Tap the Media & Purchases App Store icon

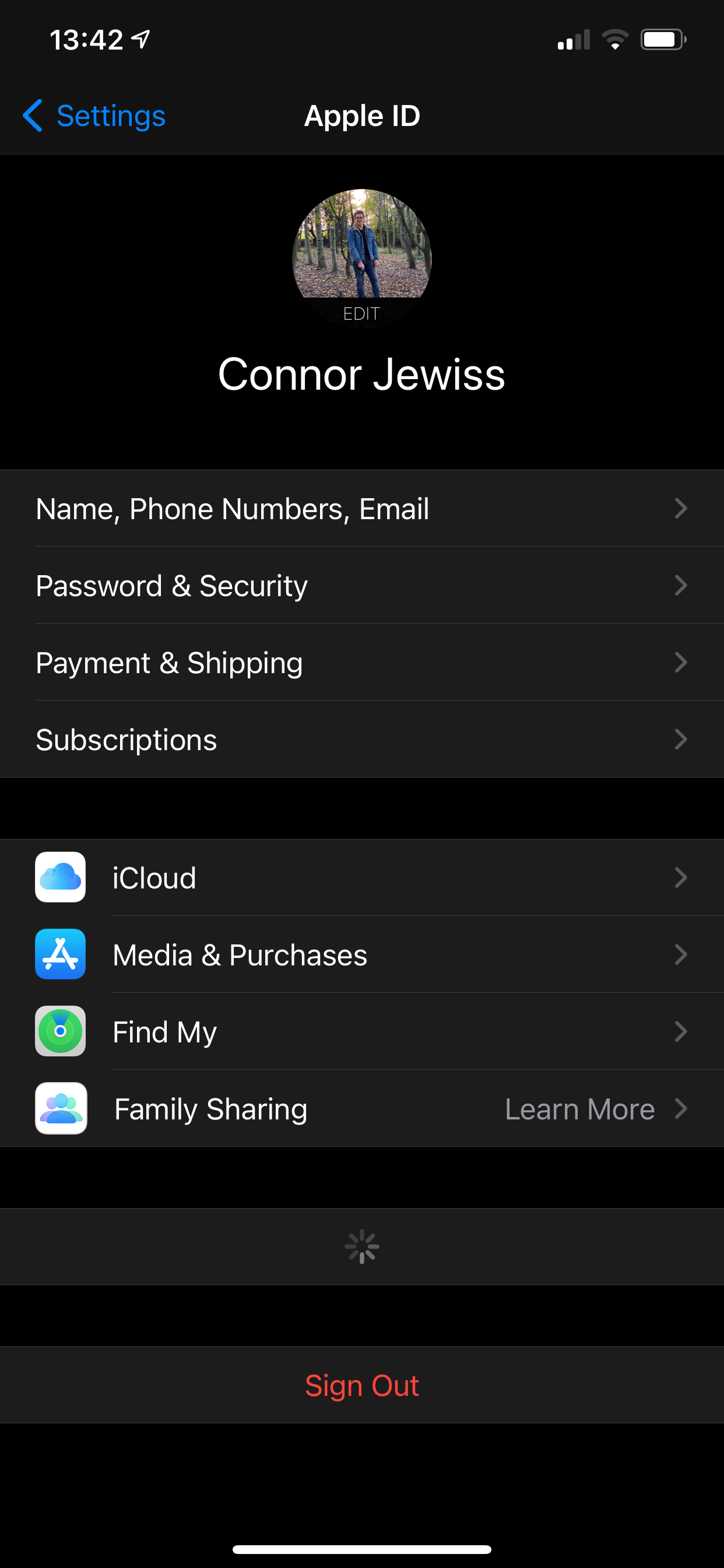click(60, 954)
